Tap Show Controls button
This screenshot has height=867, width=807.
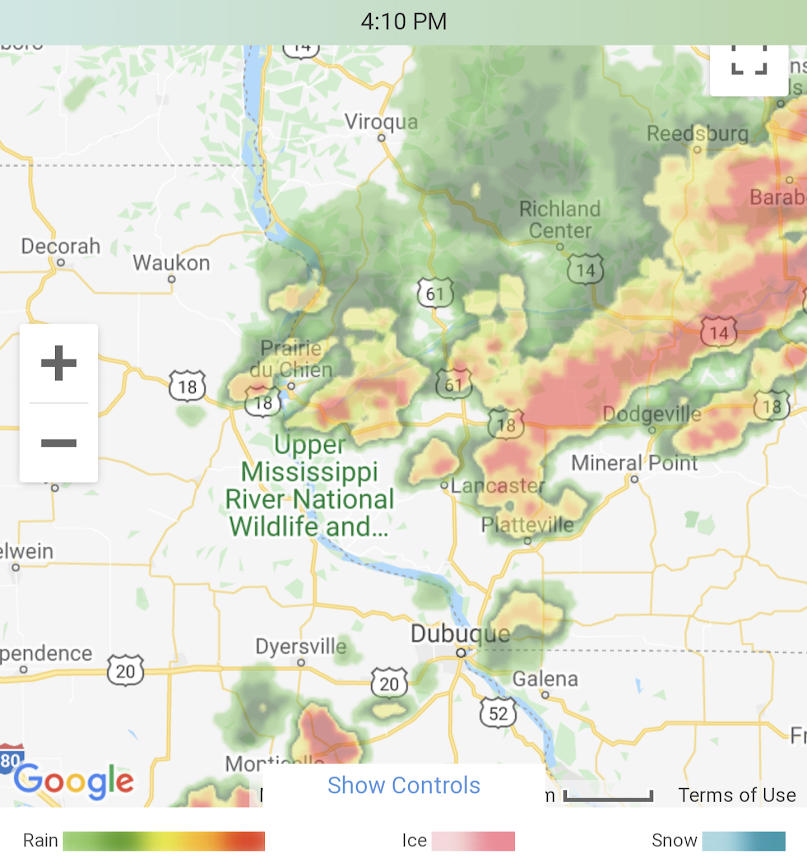tap(404, 786)
